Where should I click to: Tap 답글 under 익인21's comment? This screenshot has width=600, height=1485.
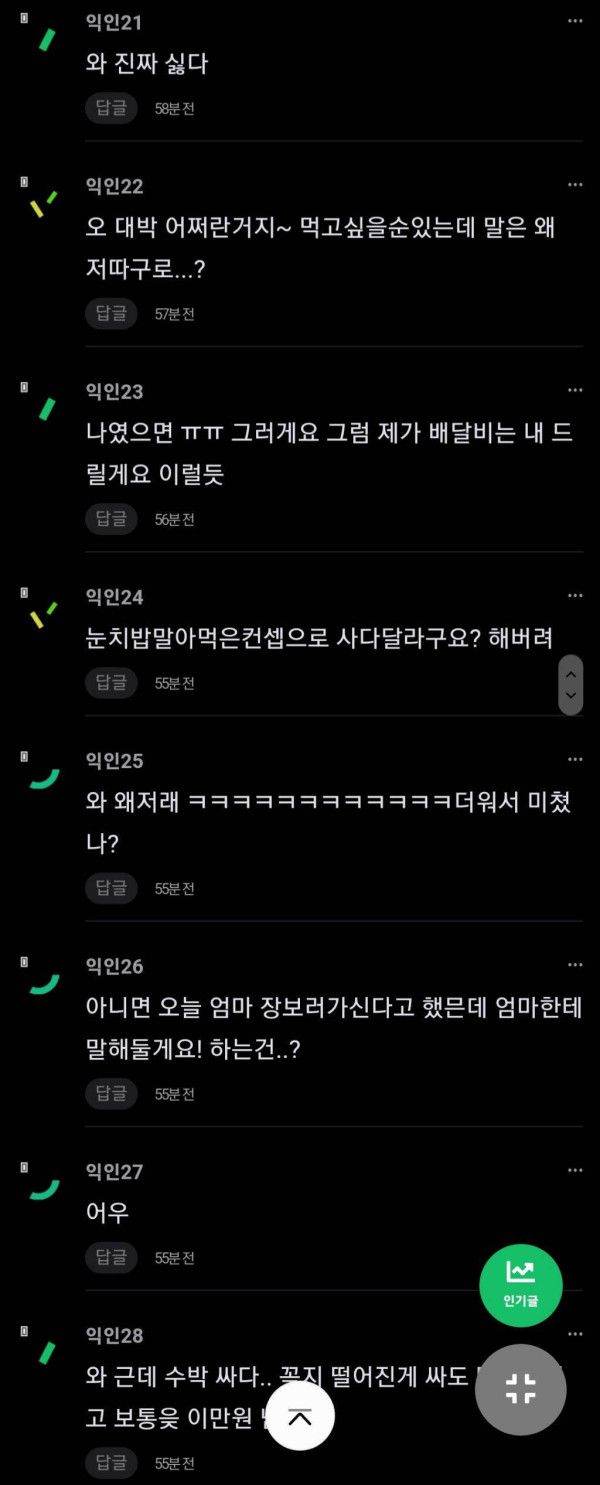click(111, 108)
